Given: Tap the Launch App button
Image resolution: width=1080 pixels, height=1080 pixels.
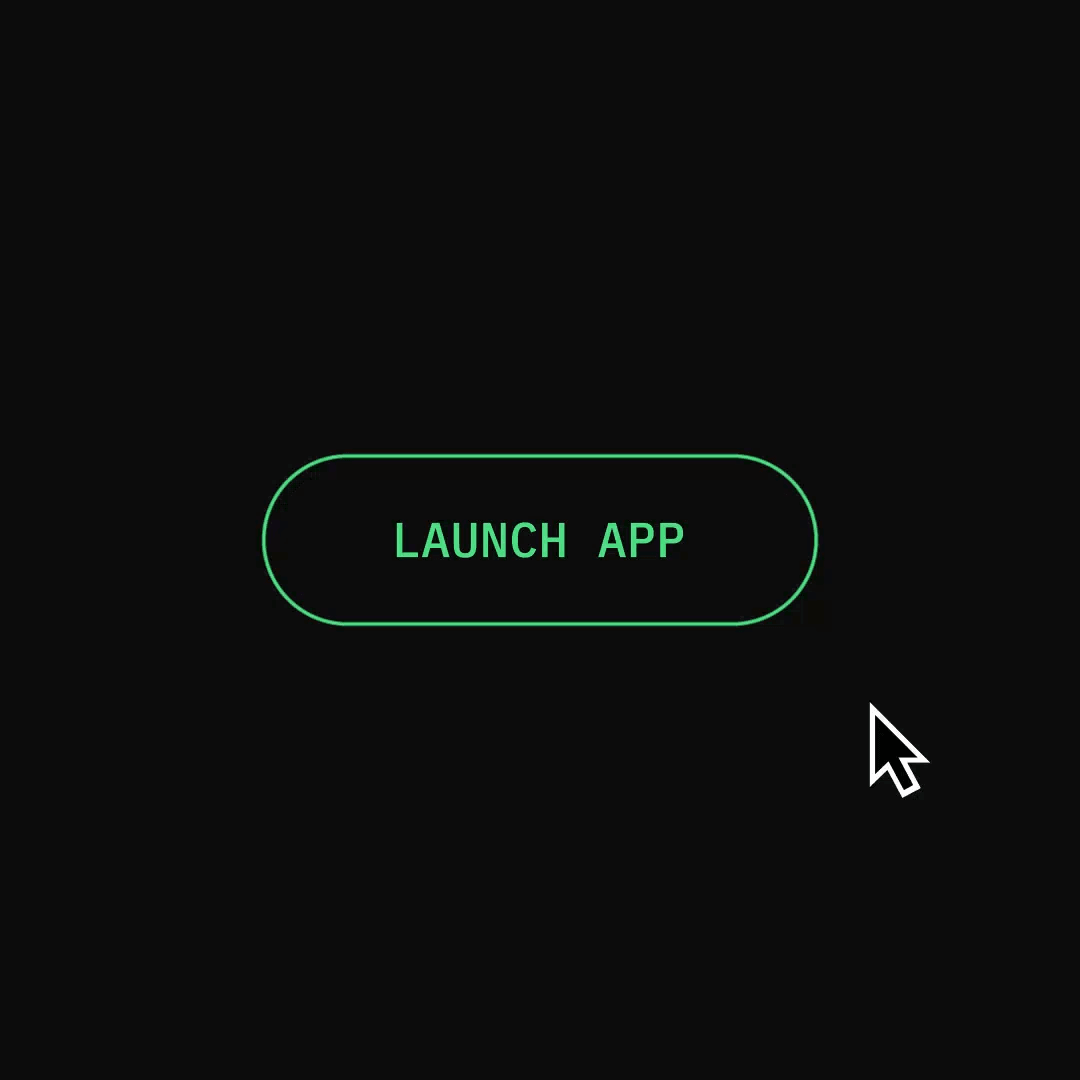Looking at the screenshot, I should [x=540, y=540].
